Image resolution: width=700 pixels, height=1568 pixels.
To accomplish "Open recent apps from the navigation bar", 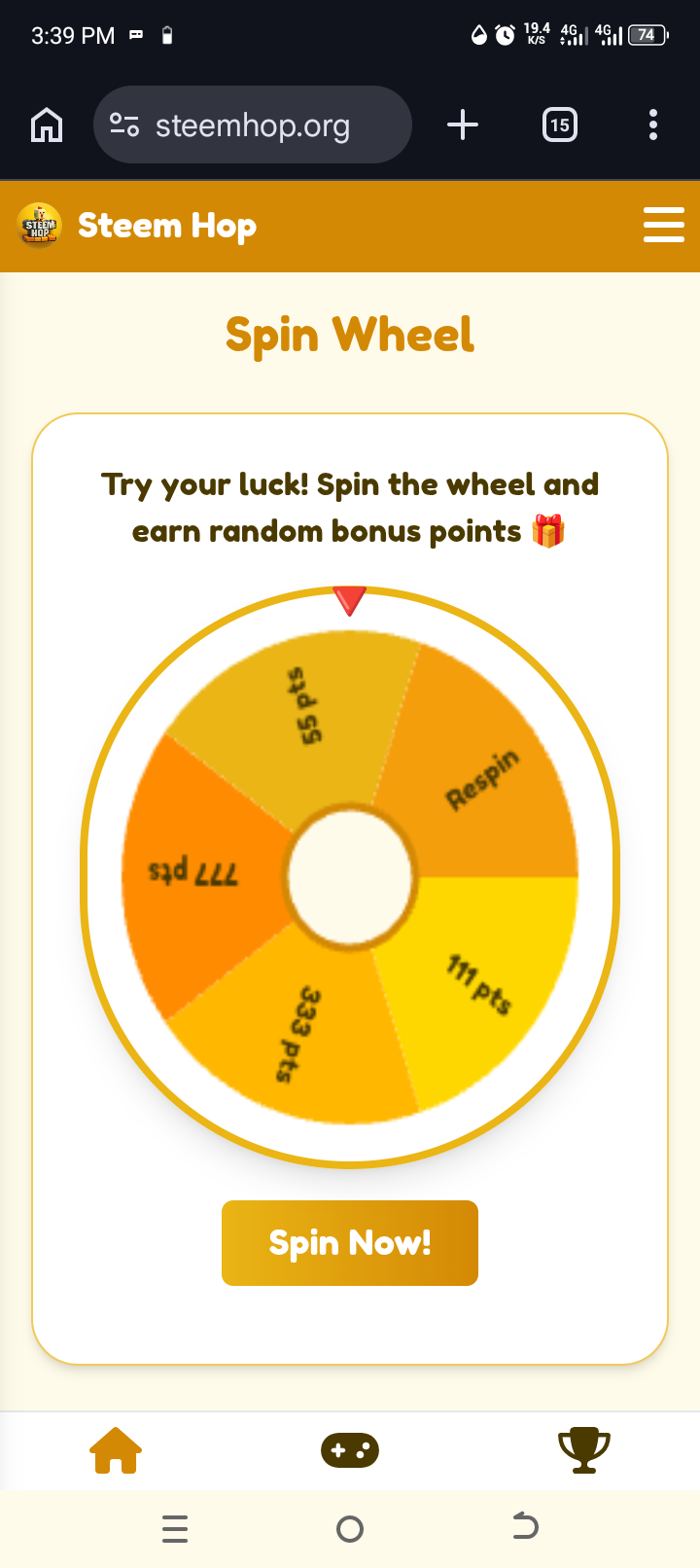I will (175, 1529).
